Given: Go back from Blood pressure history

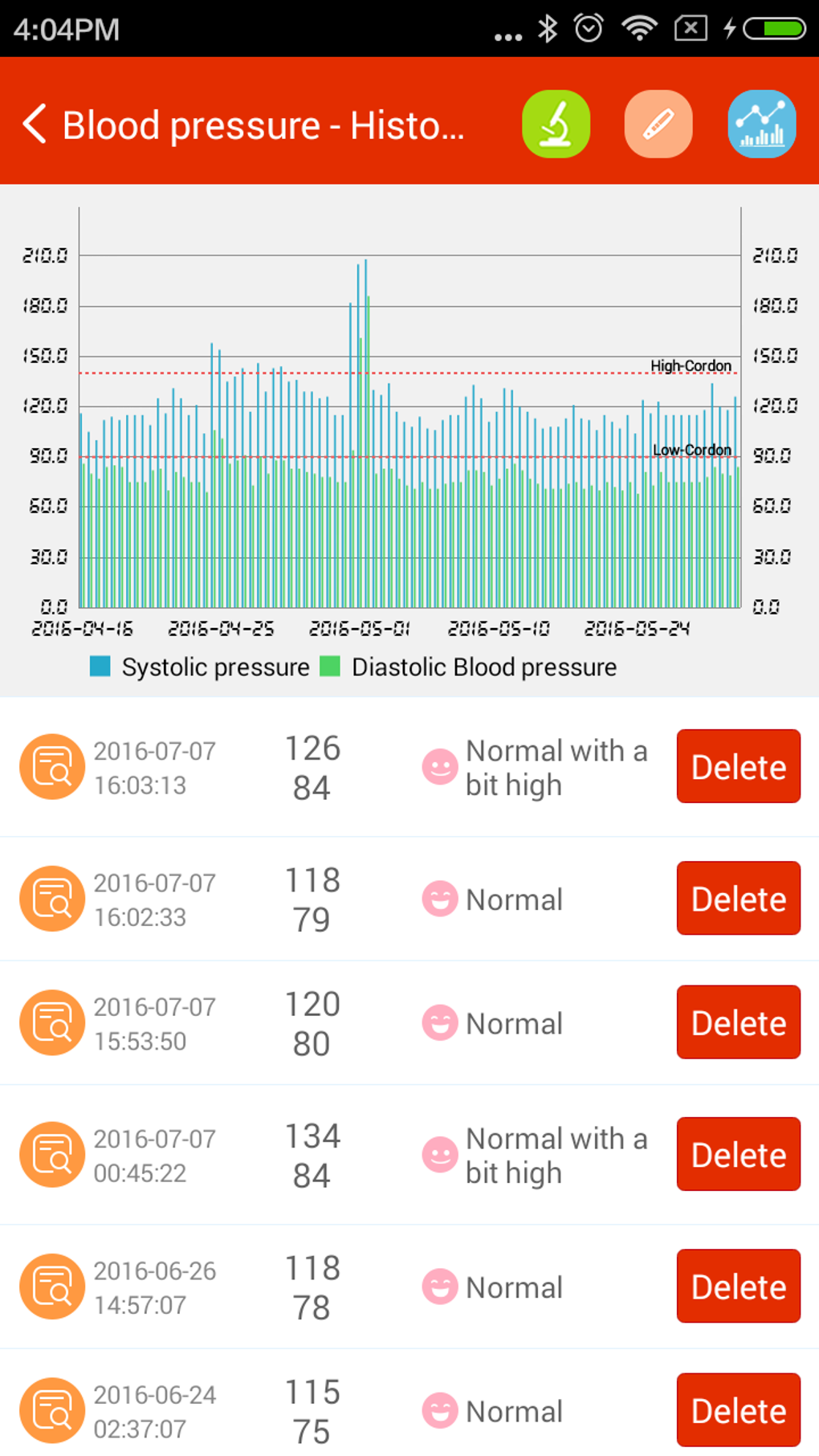Looking at the screenshot, I should [x=35, y=124].
